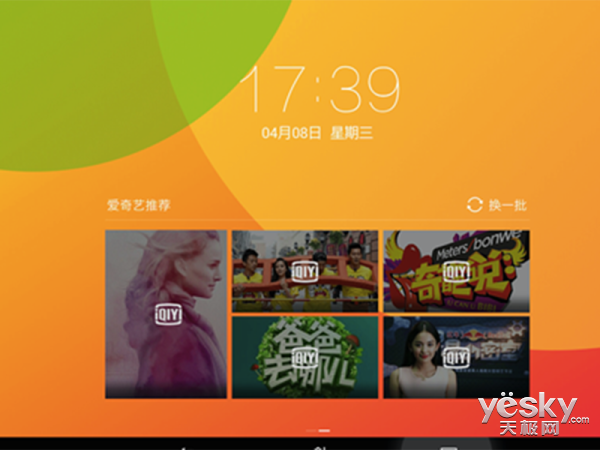Open the 爸爸去哪儿 video thumbnail
This screenshot has height=450, width=600.
(x=305, y=357)
